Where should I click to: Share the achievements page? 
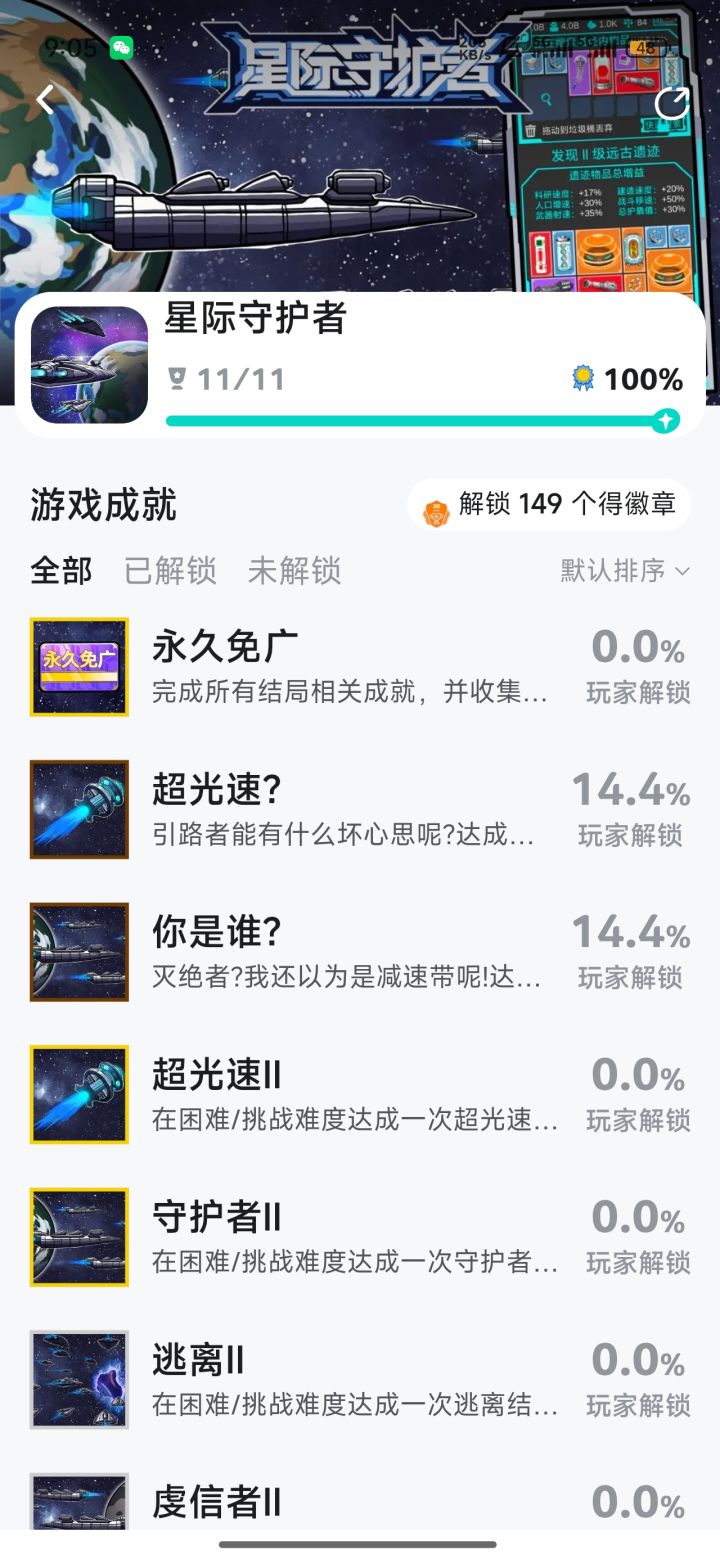[x=671, y=104]
